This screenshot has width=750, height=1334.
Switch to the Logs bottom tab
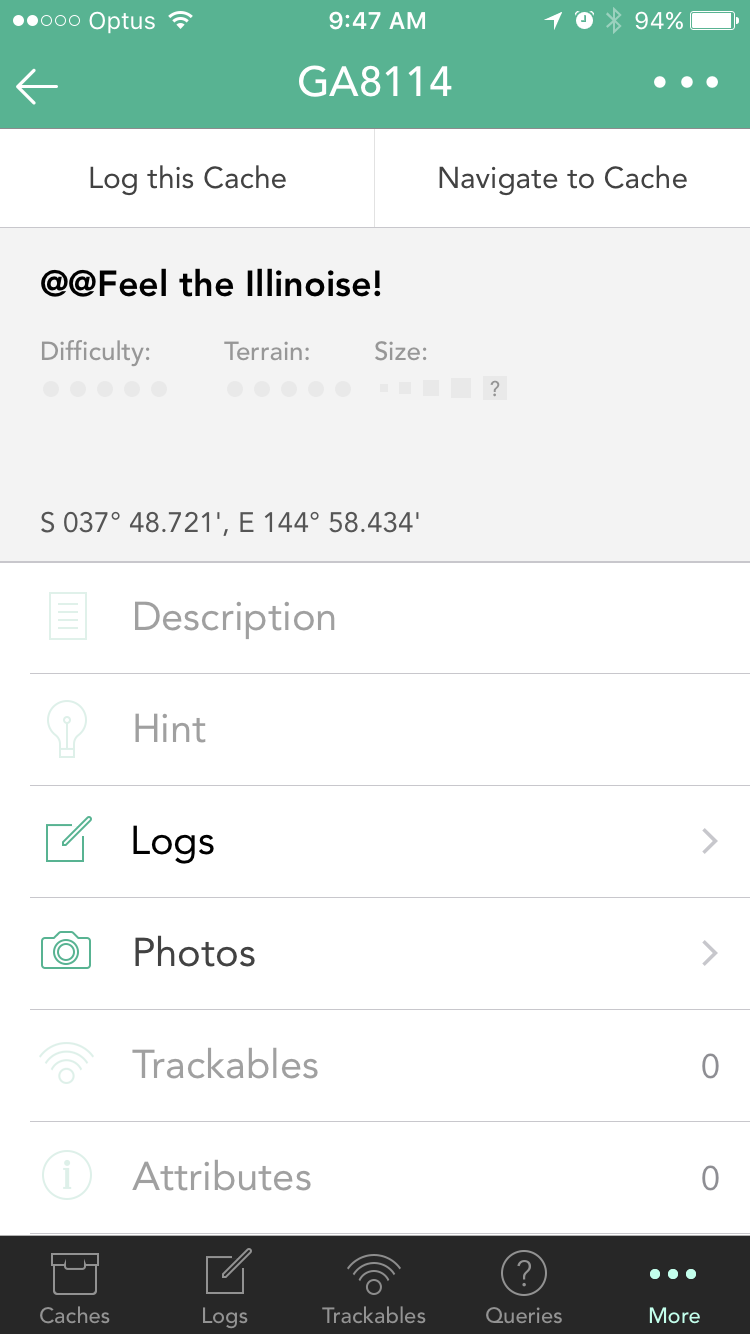pyautogui.click(x=225, y=1287)
